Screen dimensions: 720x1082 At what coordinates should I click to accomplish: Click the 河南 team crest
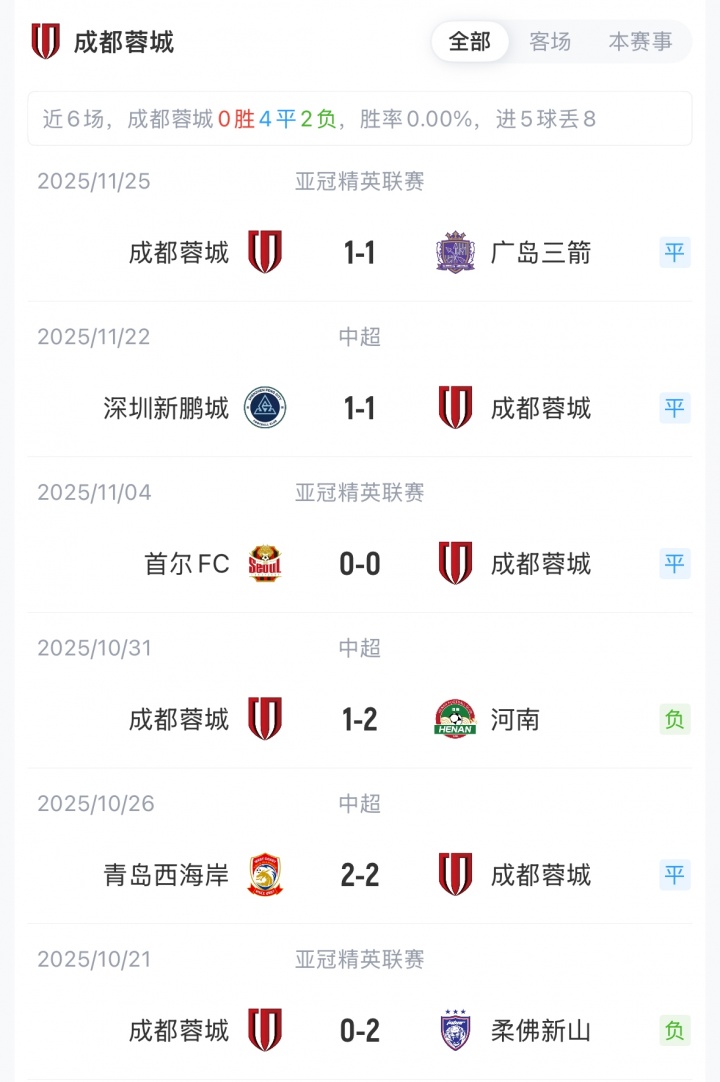click(453, 719)
